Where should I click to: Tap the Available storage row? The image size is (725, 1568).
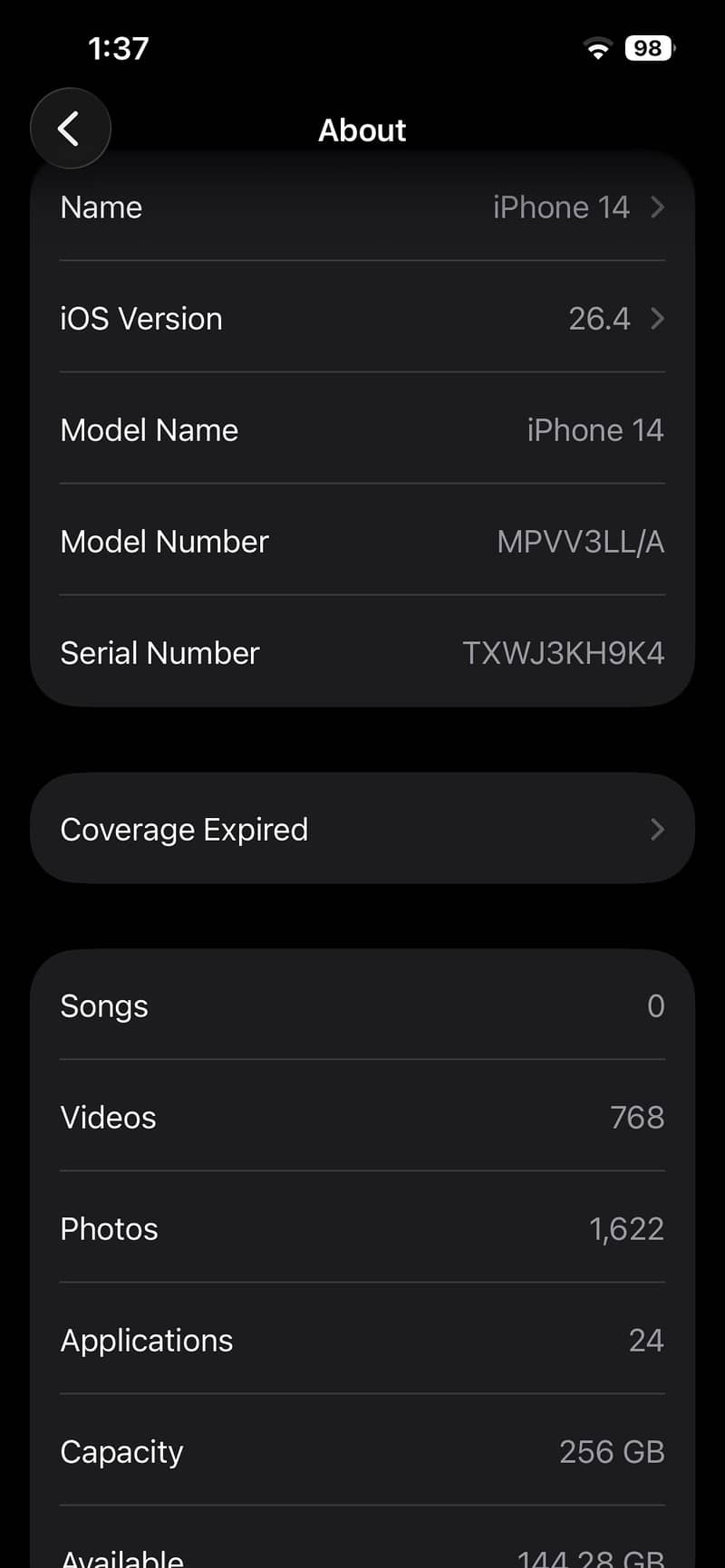coord(362,1556)
